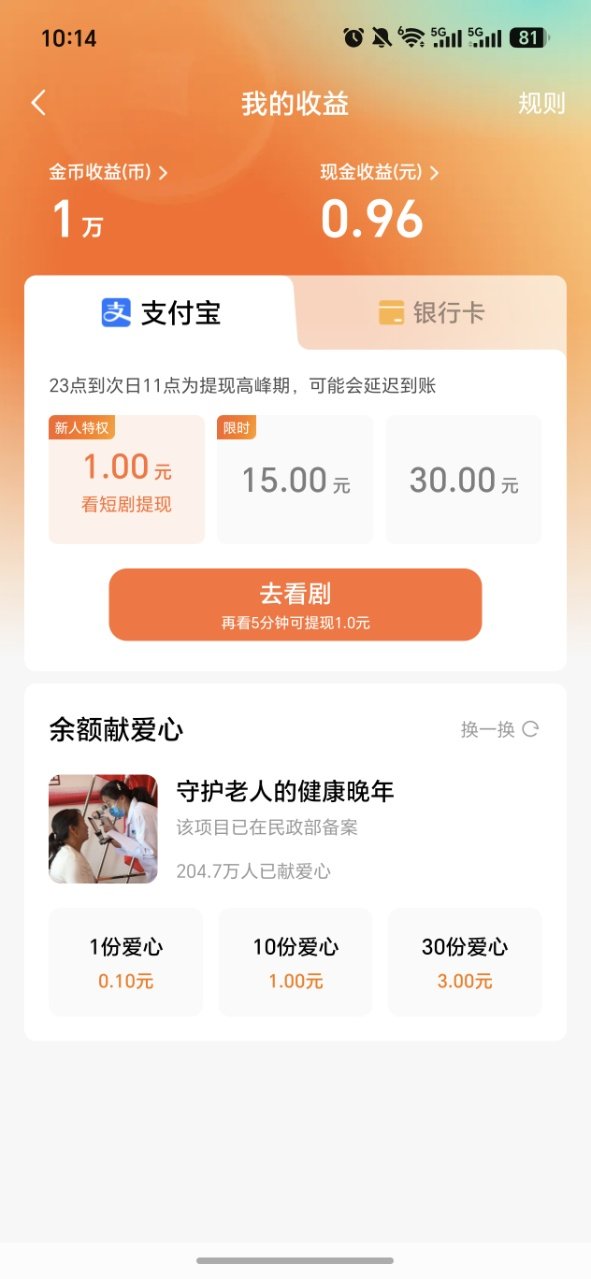Open 现金收益 cash earnings details
Screen dimensions: 591x1279
pyautogui.click(x=380, y=173)
